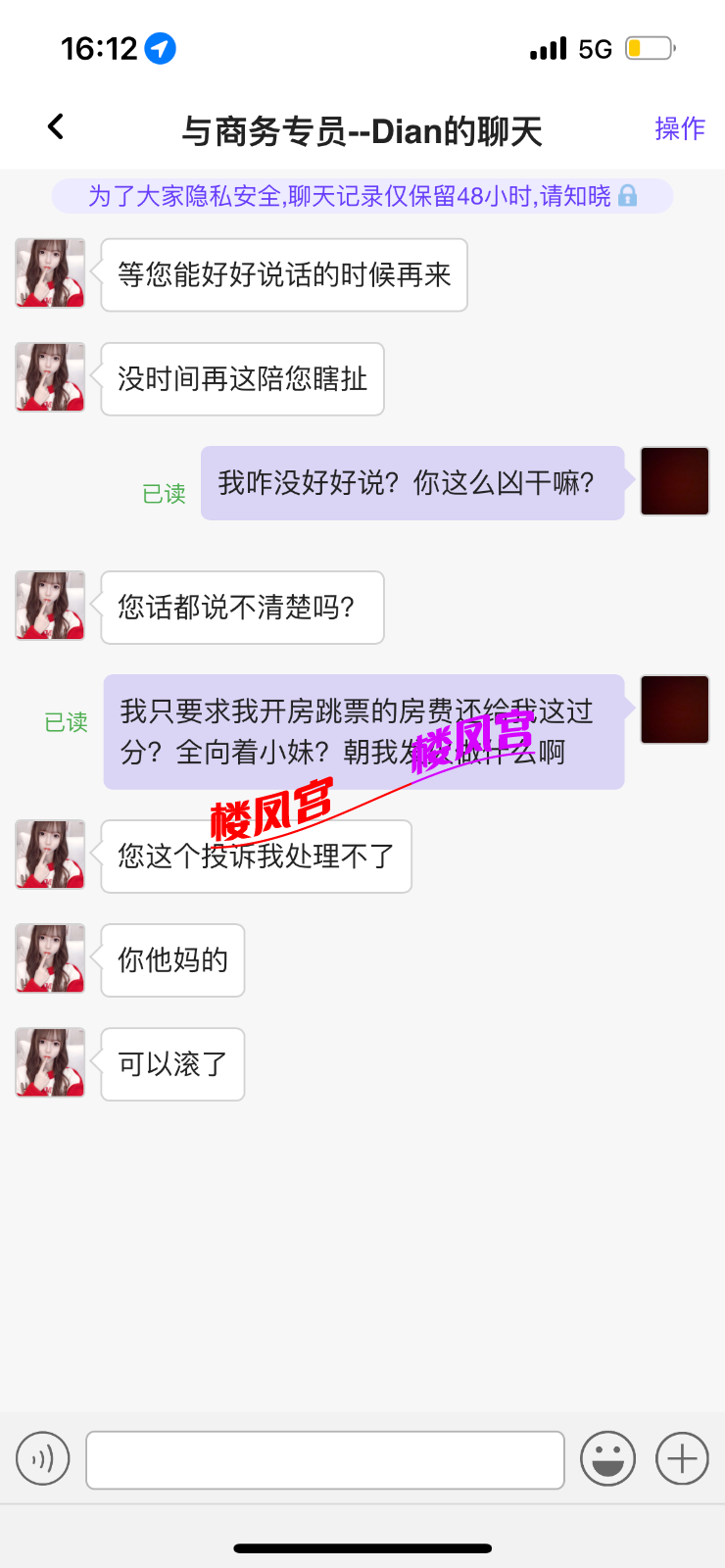Open the 操作 menu
This screenshot has width=725, height=1568.
[x=680, y=128]
